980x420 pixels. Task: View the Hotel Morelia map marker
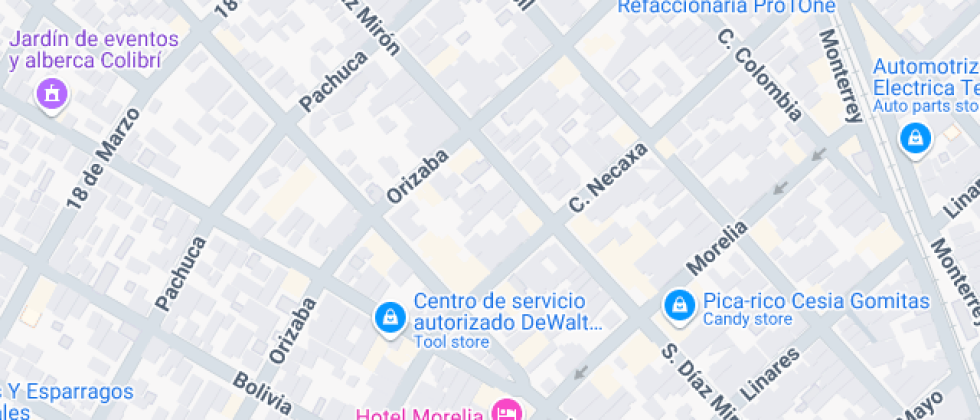pos(506,410)
